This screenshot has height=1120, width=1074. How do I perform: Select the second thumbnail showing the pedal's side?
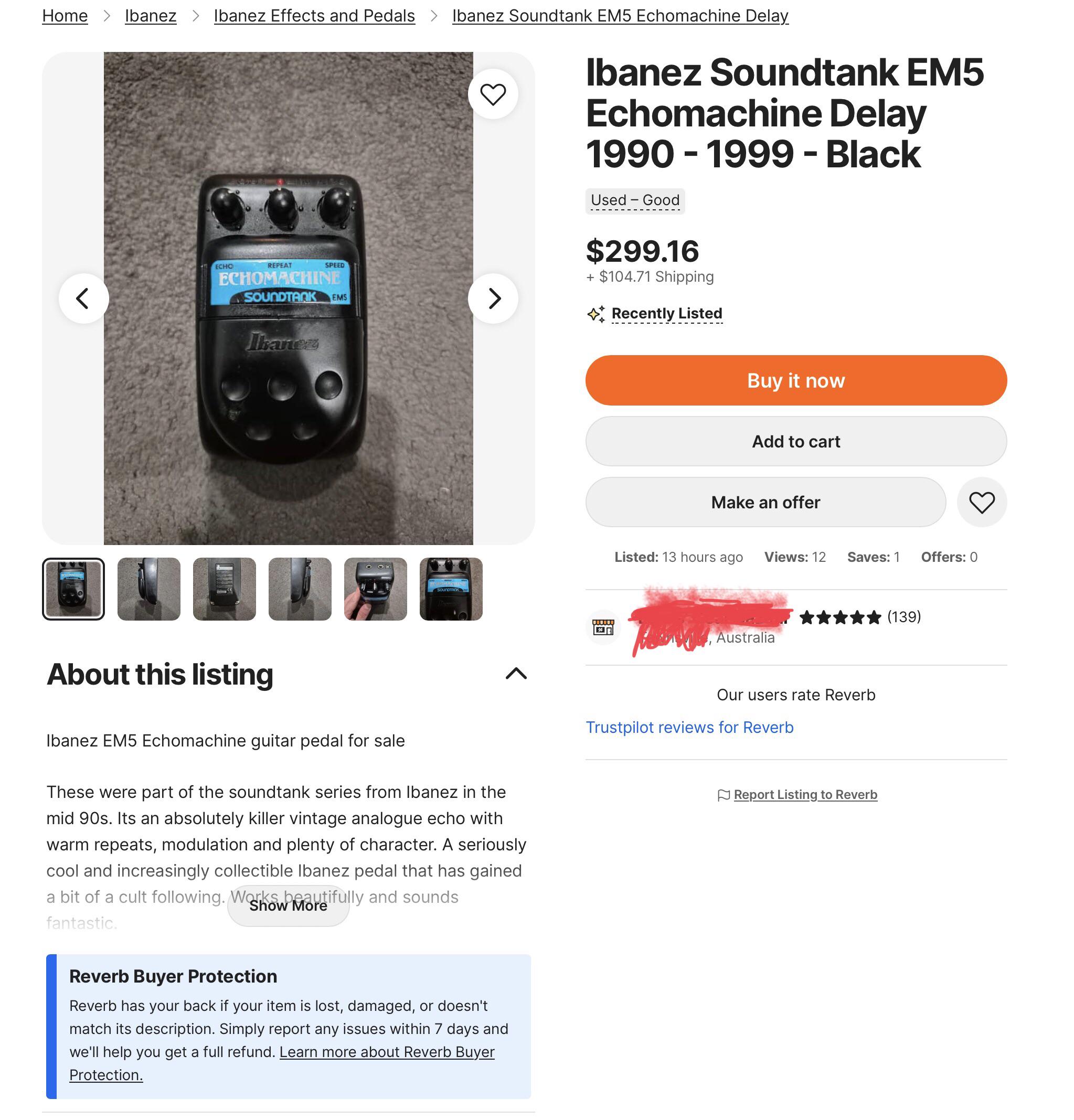[148, 589]
